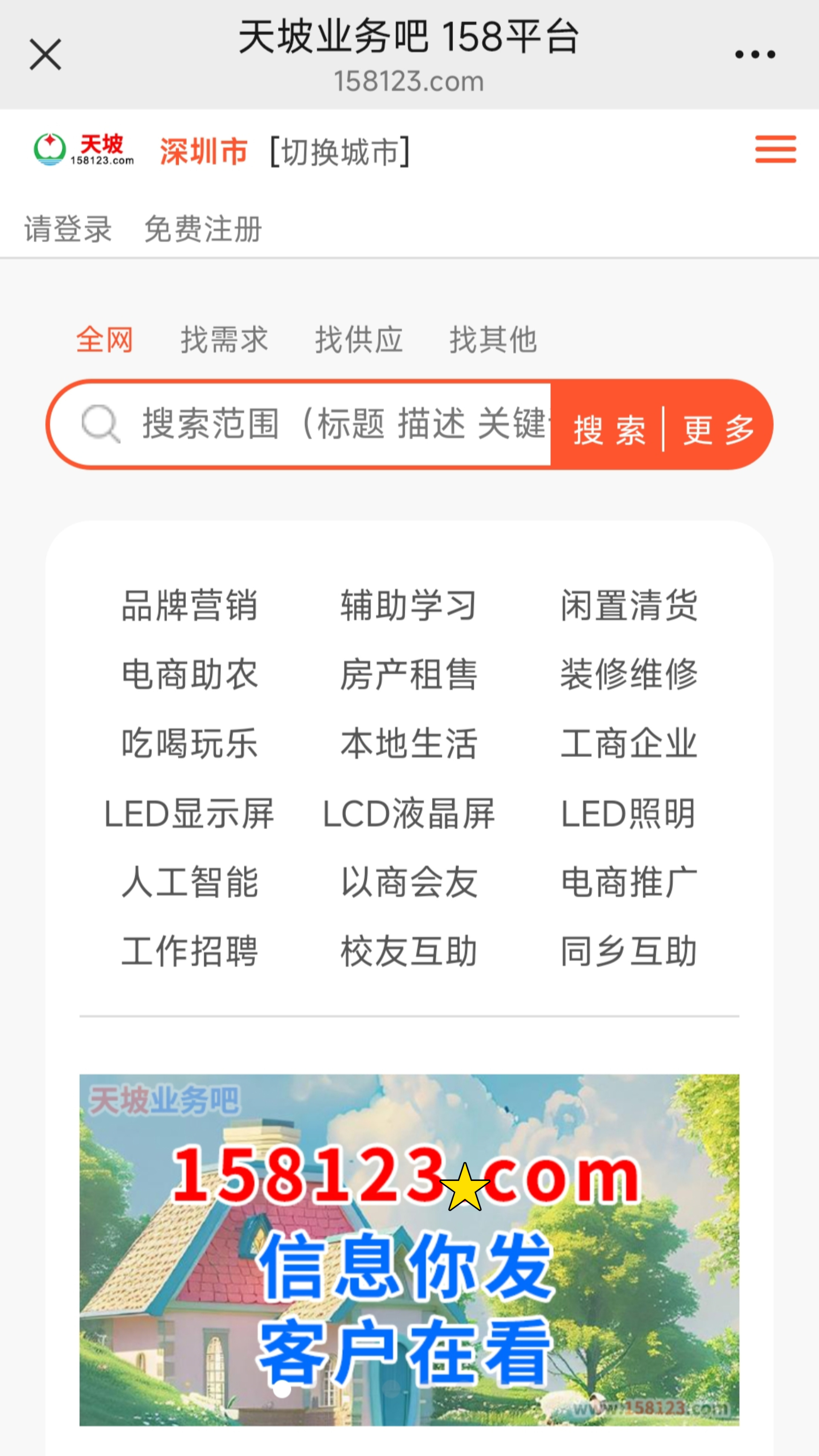This screenshot has height=1456, width=819.
Task: Open the 同乡互助 category
Action: click(628, 951)
